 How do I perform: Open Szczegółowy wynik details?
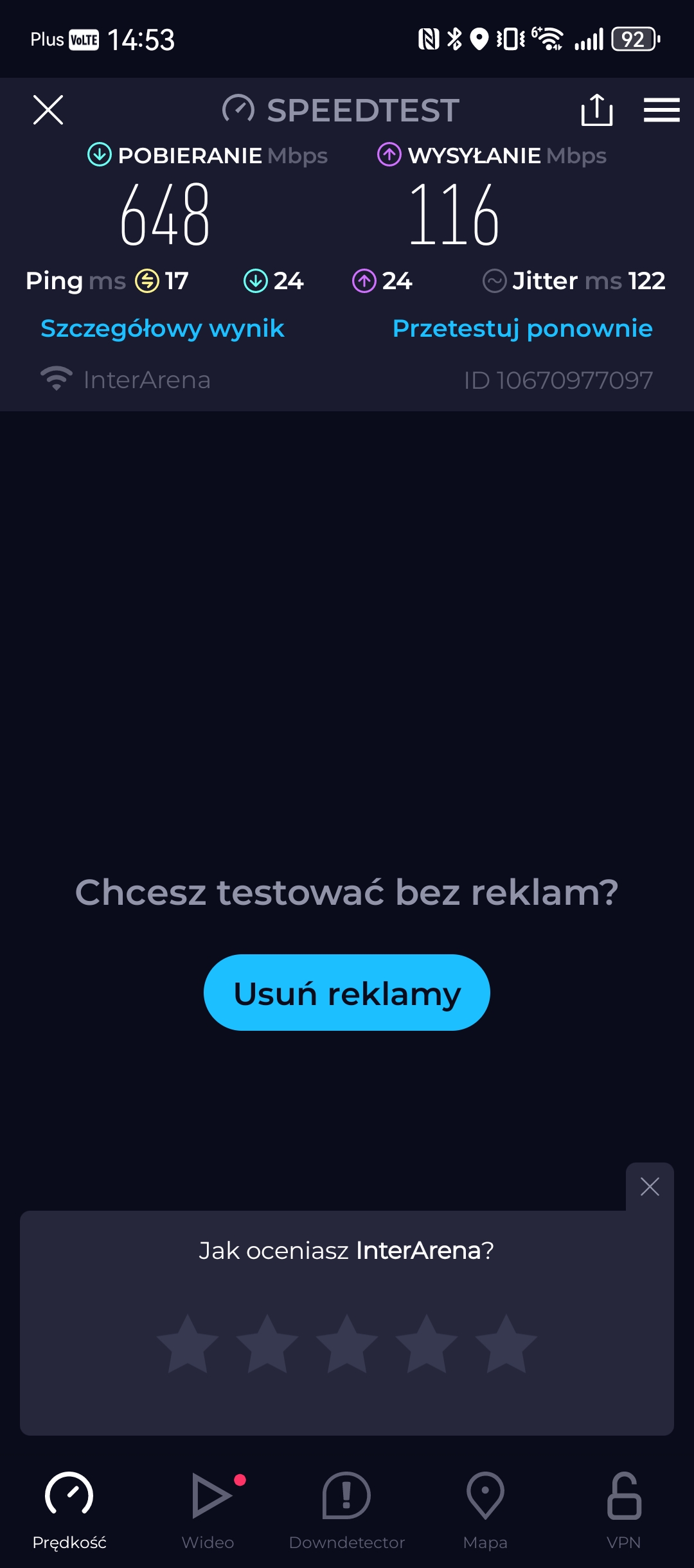click(163, 328)
